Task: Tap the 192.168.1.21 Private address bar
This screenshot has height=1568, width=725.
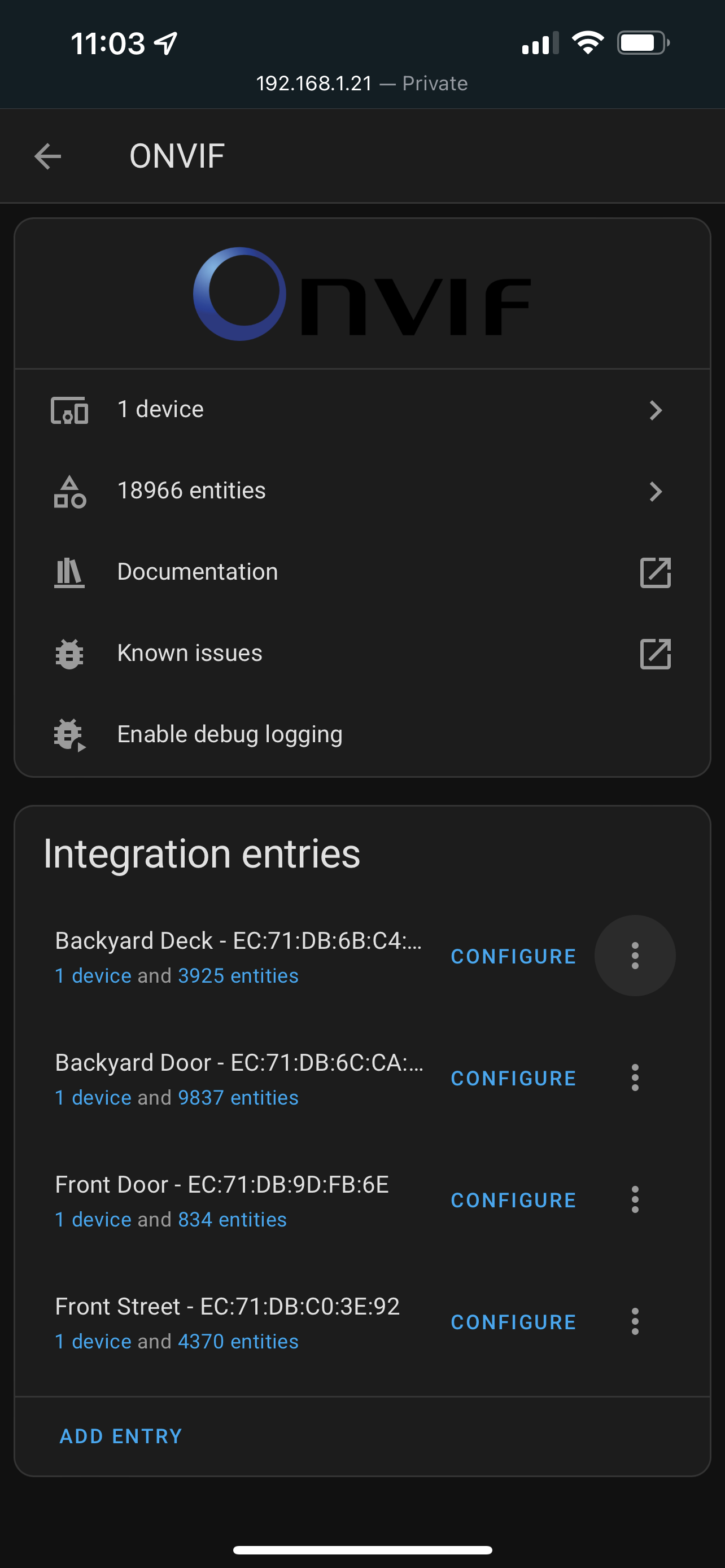Action: click(x=362, y=84)
